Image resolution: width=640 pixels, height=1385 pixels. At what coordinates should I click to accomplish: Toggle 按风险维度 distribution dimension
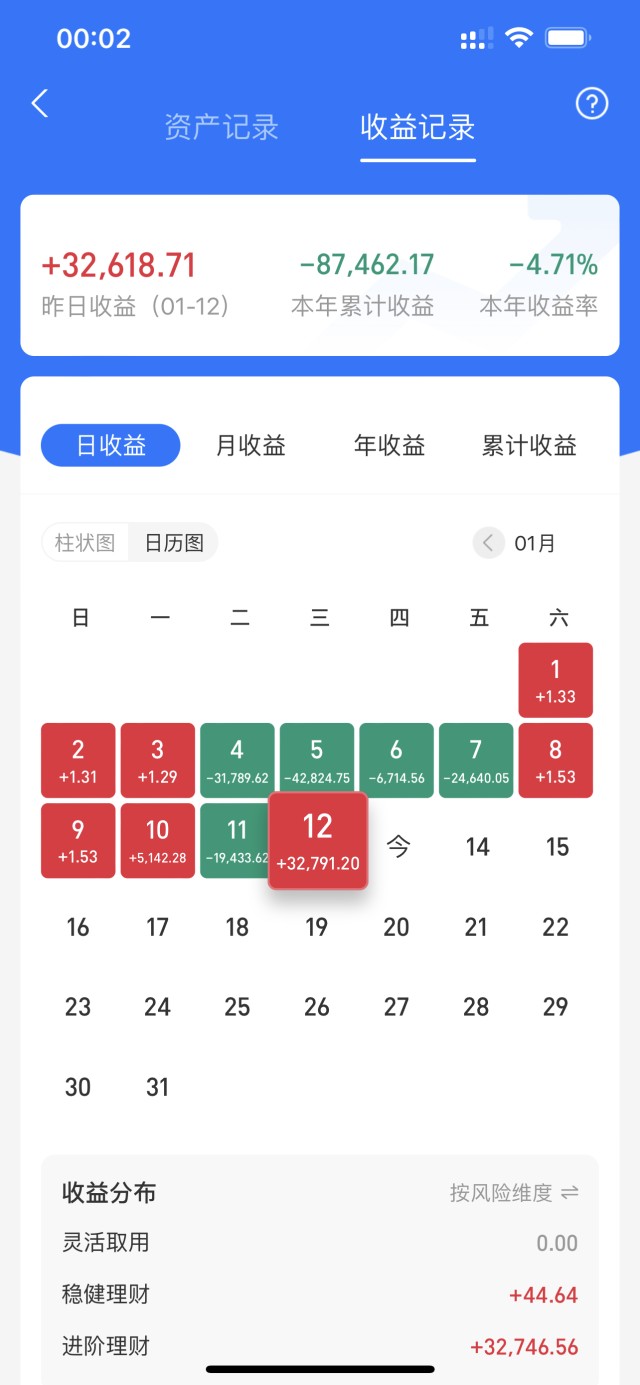click(x=514, y=1192)
